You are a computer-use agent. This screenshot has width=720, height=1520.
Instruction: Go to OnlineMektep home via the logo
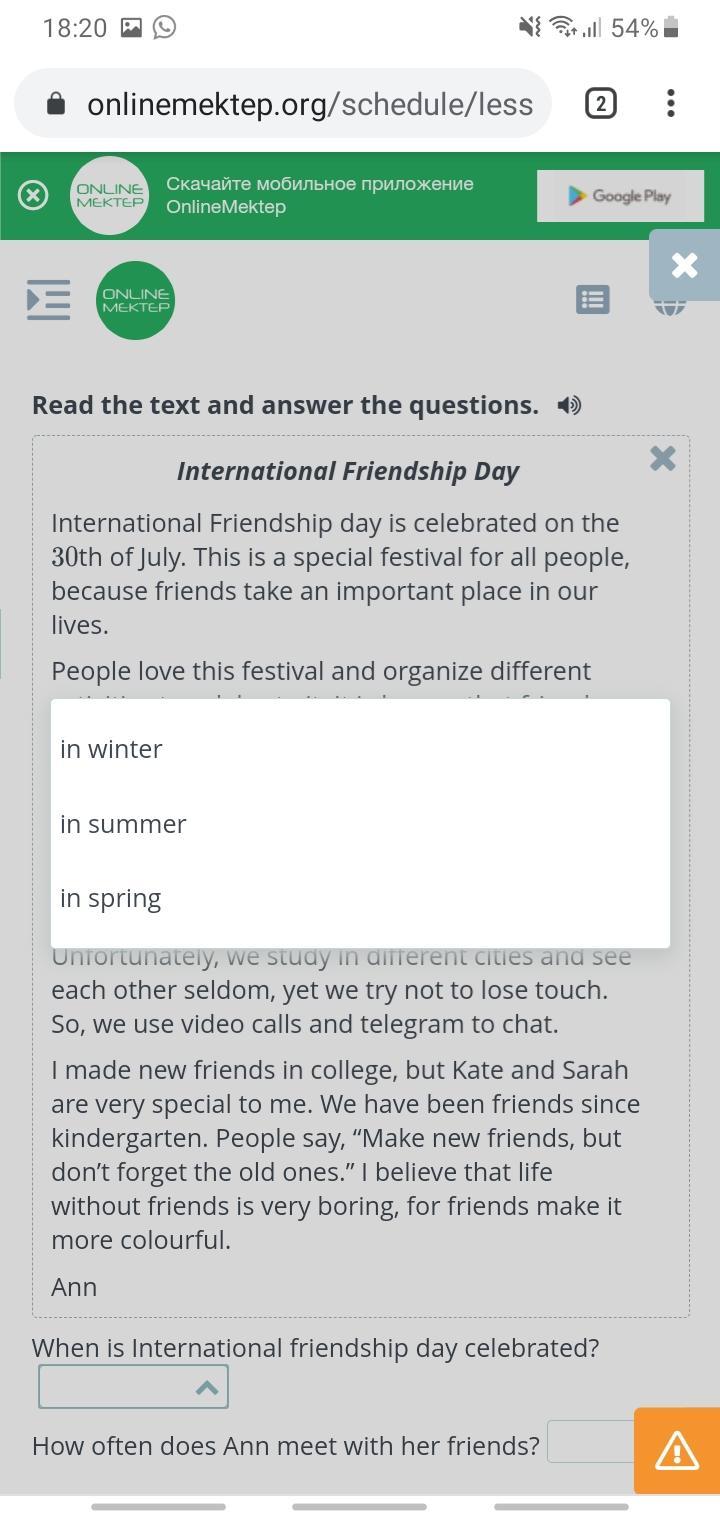tap(135, 300)
